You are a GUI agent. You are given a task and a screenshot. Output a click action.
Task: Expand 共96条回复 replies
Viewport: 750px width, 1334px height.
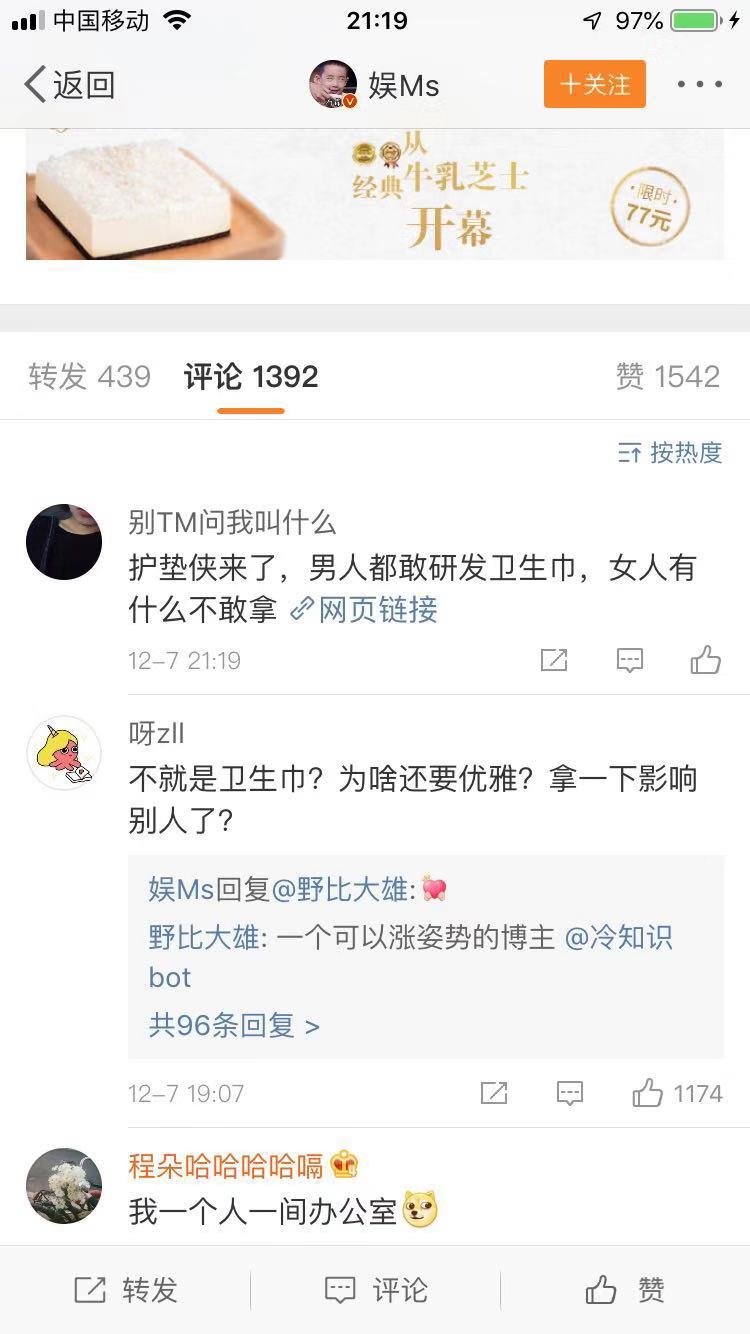coord(234,1025)
